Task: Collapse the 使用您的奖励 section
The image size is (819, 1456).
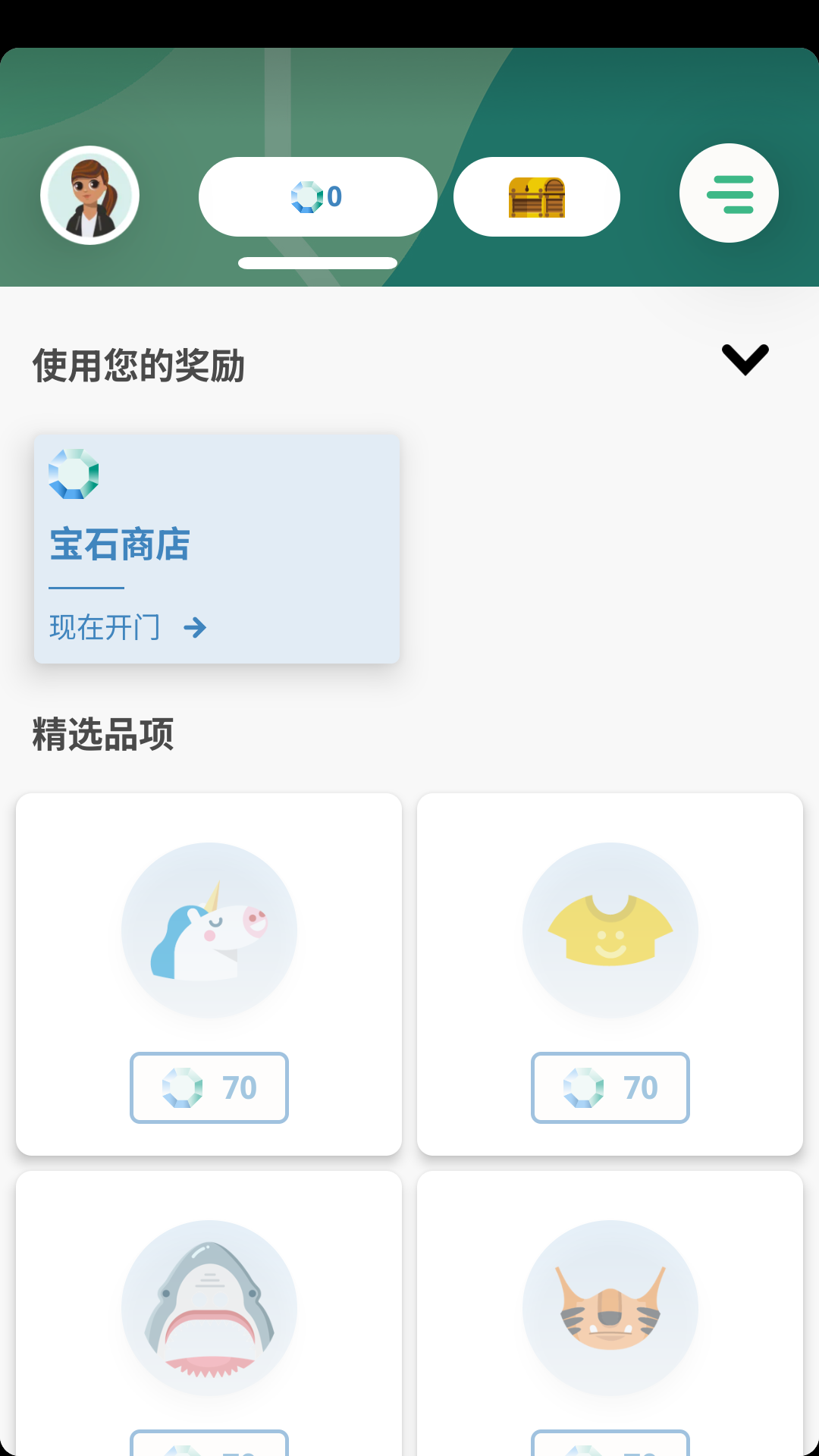Action: [745, 359]
